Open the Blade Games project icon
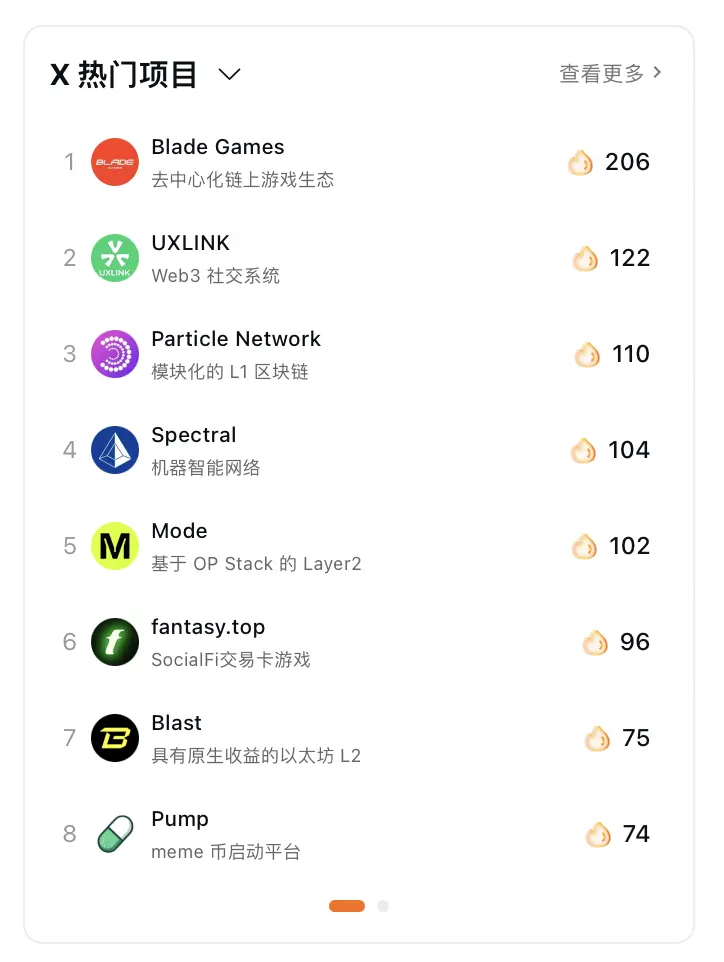Image resolution: width=724 pixels, height=962 pixels. (x=114, y=161)
